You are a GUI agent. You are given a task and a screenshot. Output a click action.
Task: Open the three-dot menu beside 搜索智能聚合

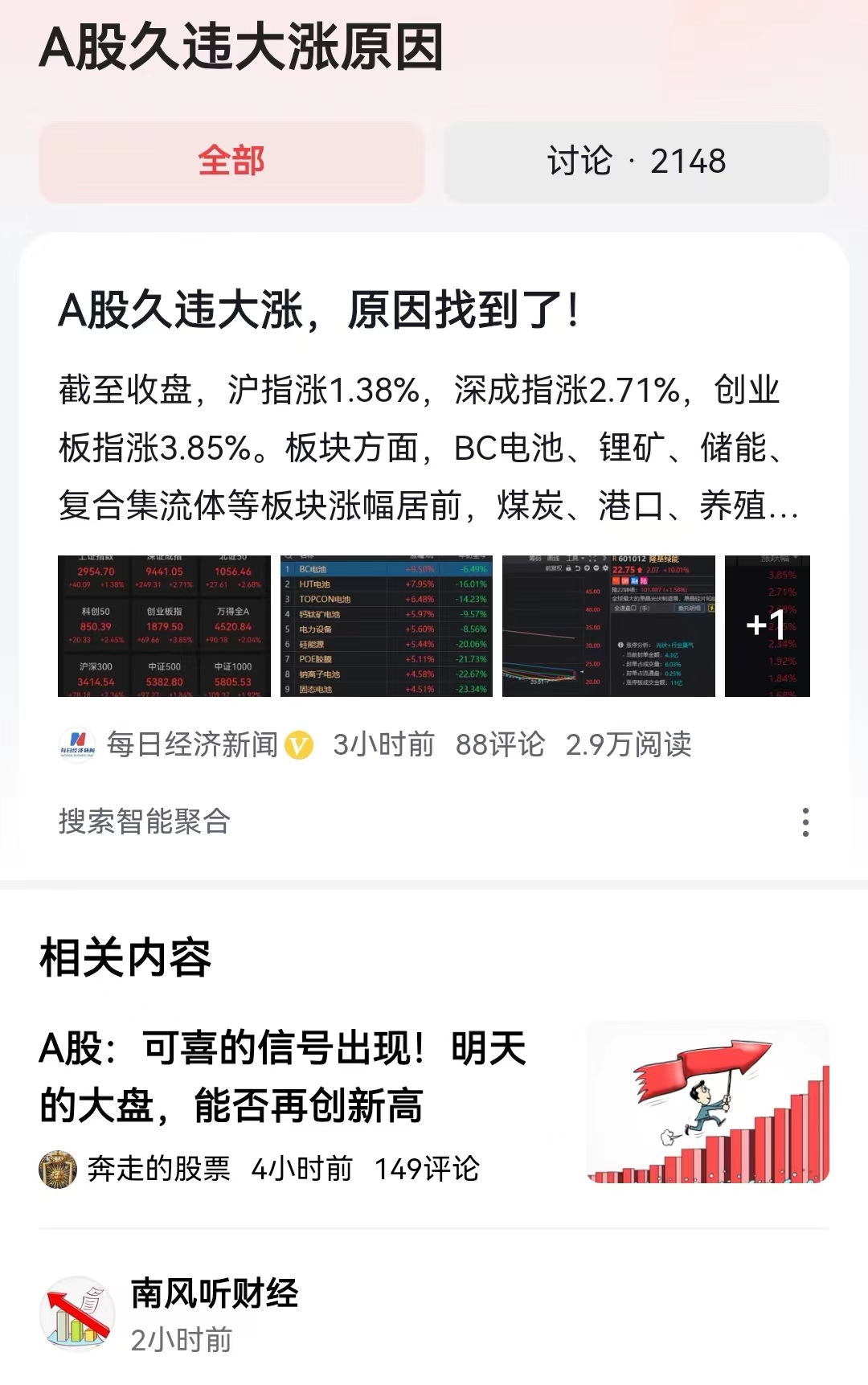pos(805,822)
